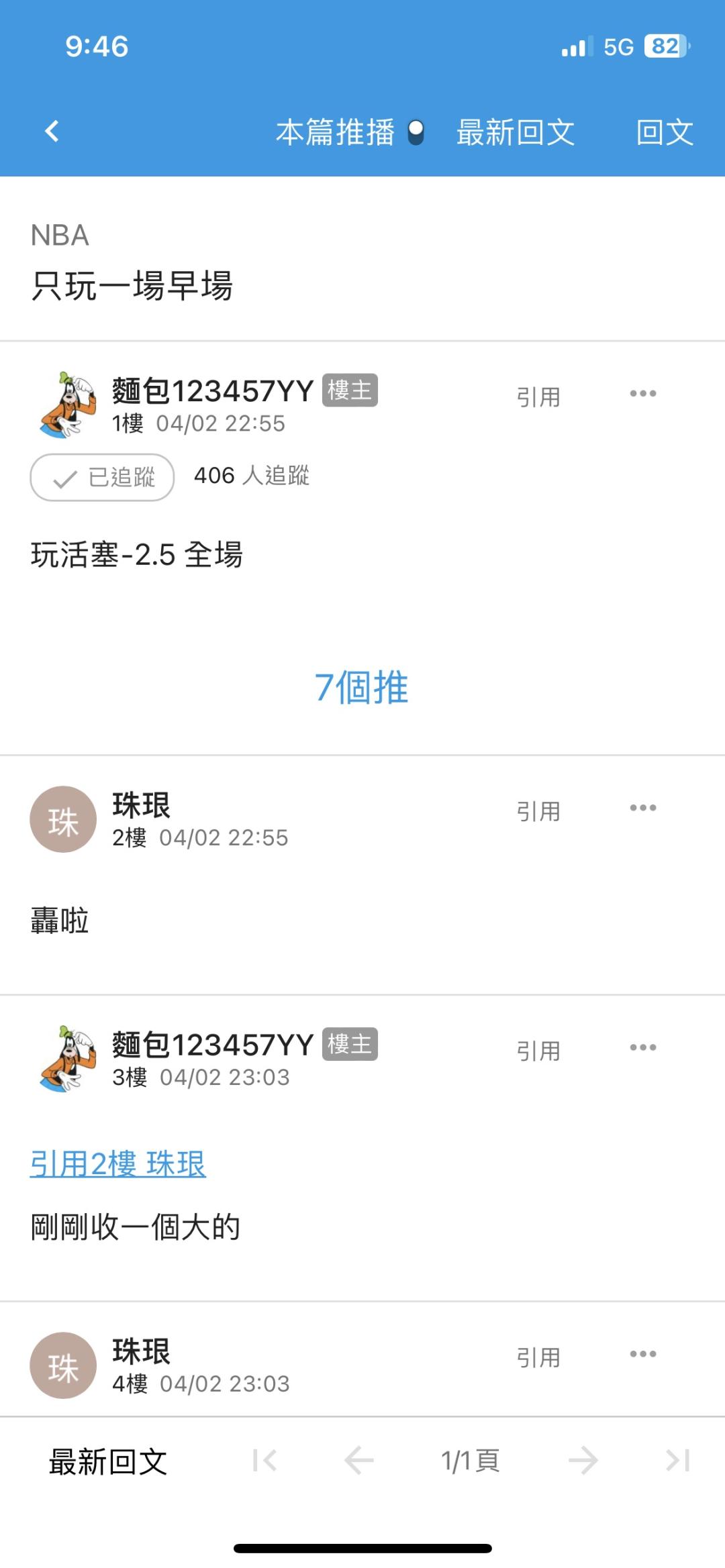
Task: Jump to the last page
Action: click(677, 1461)
